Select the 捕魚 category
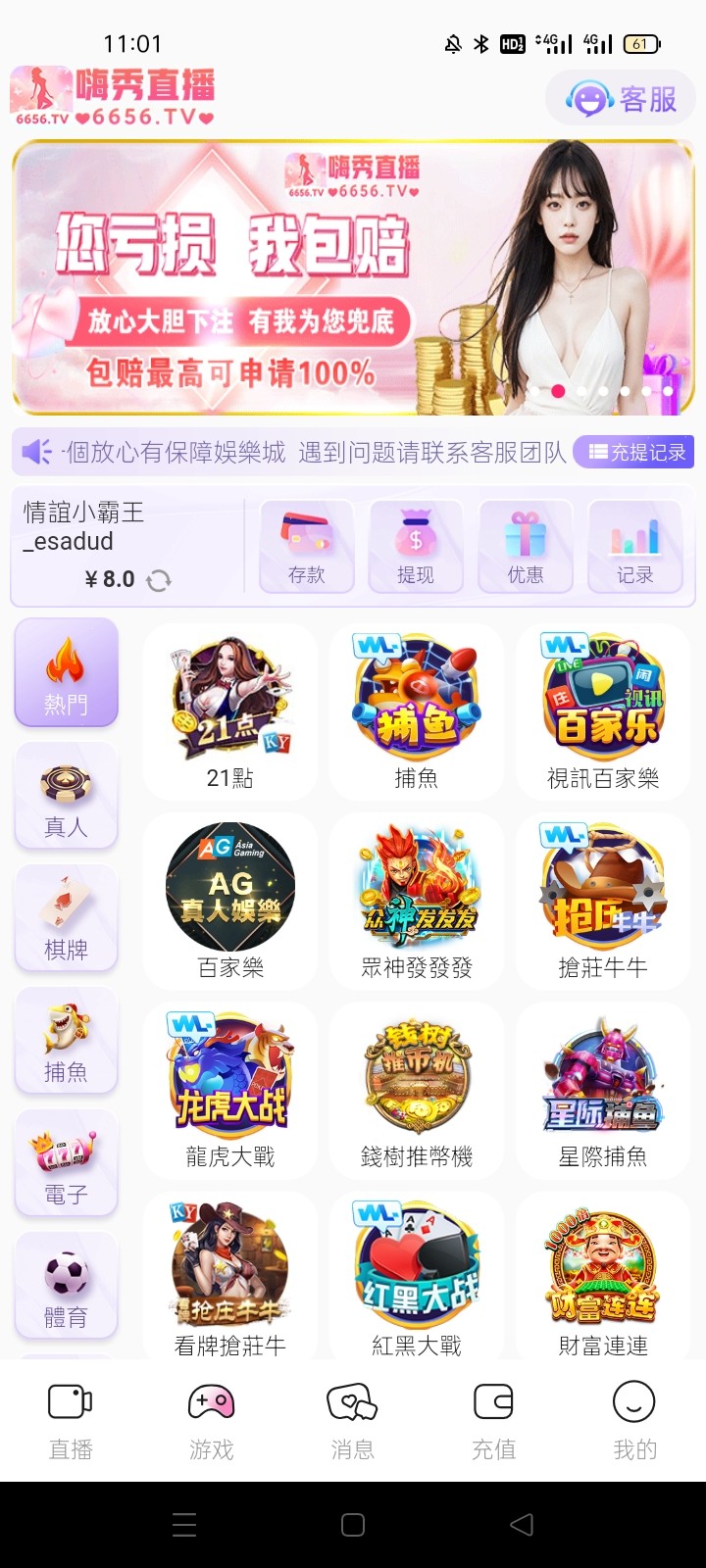706x1568 pixels. pyautogui.click(x=66, y=1040)
